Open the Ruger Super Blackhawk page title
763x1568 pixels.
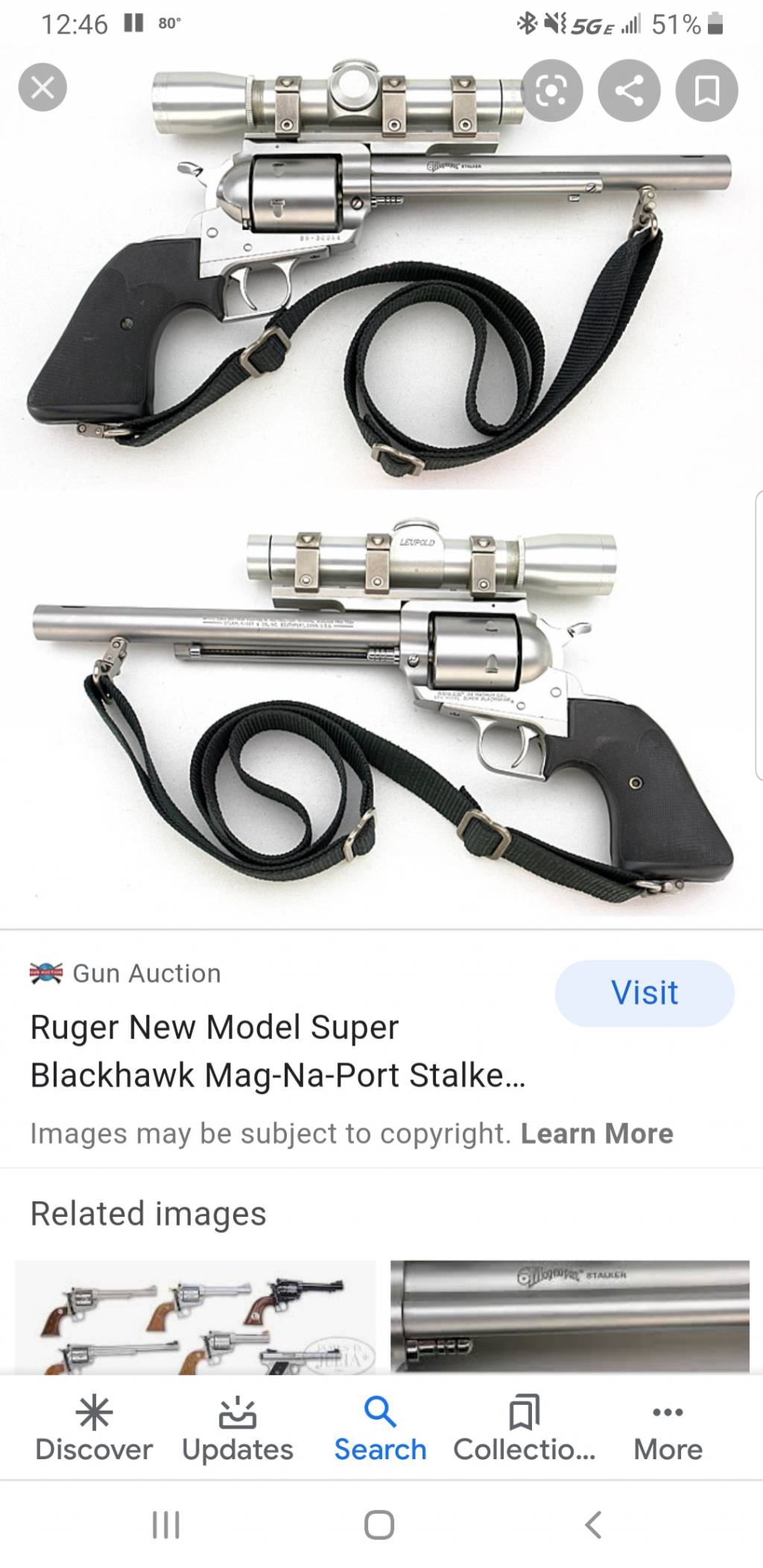[277, 1051]
